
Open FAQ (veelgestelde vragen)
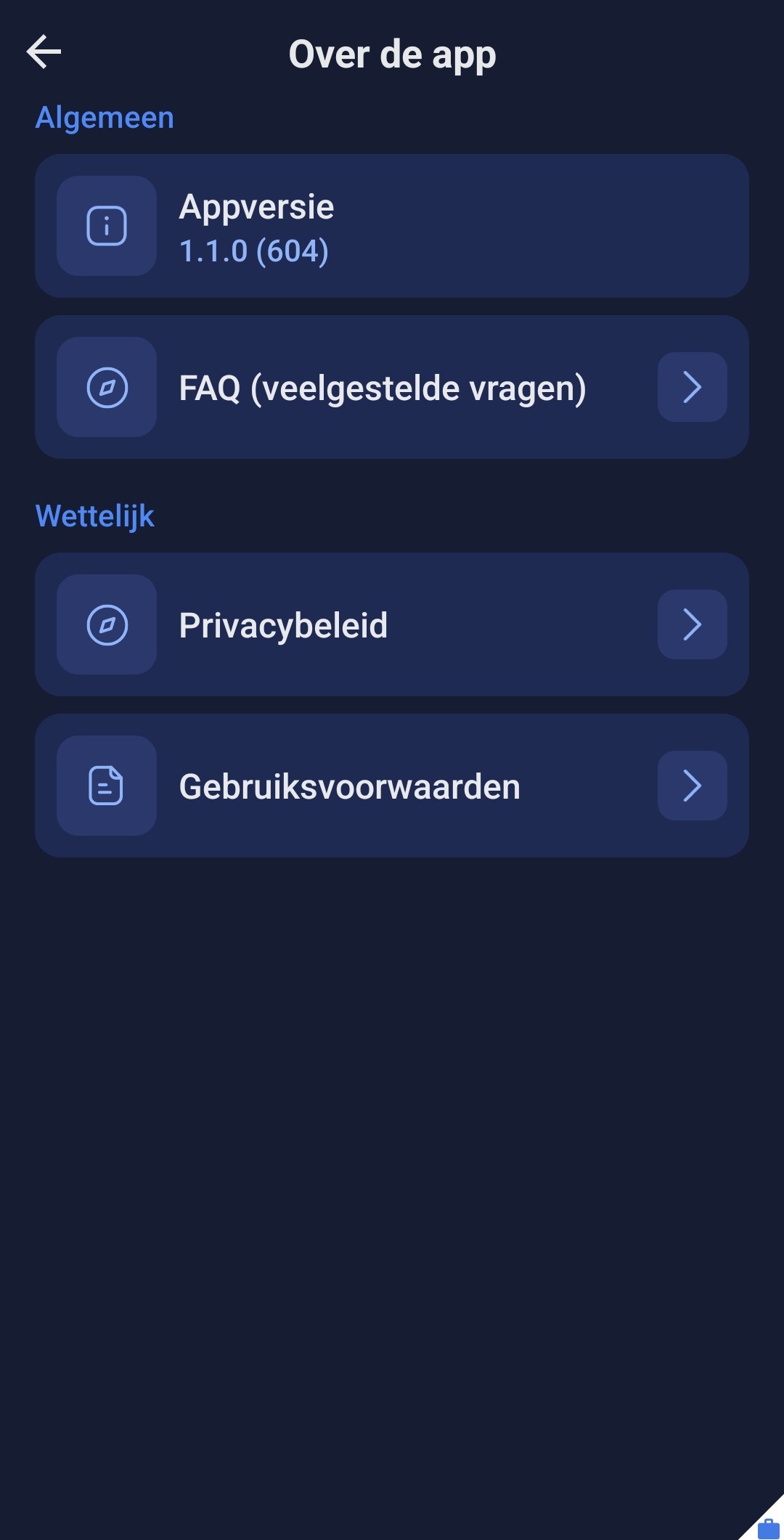point(392,387)
